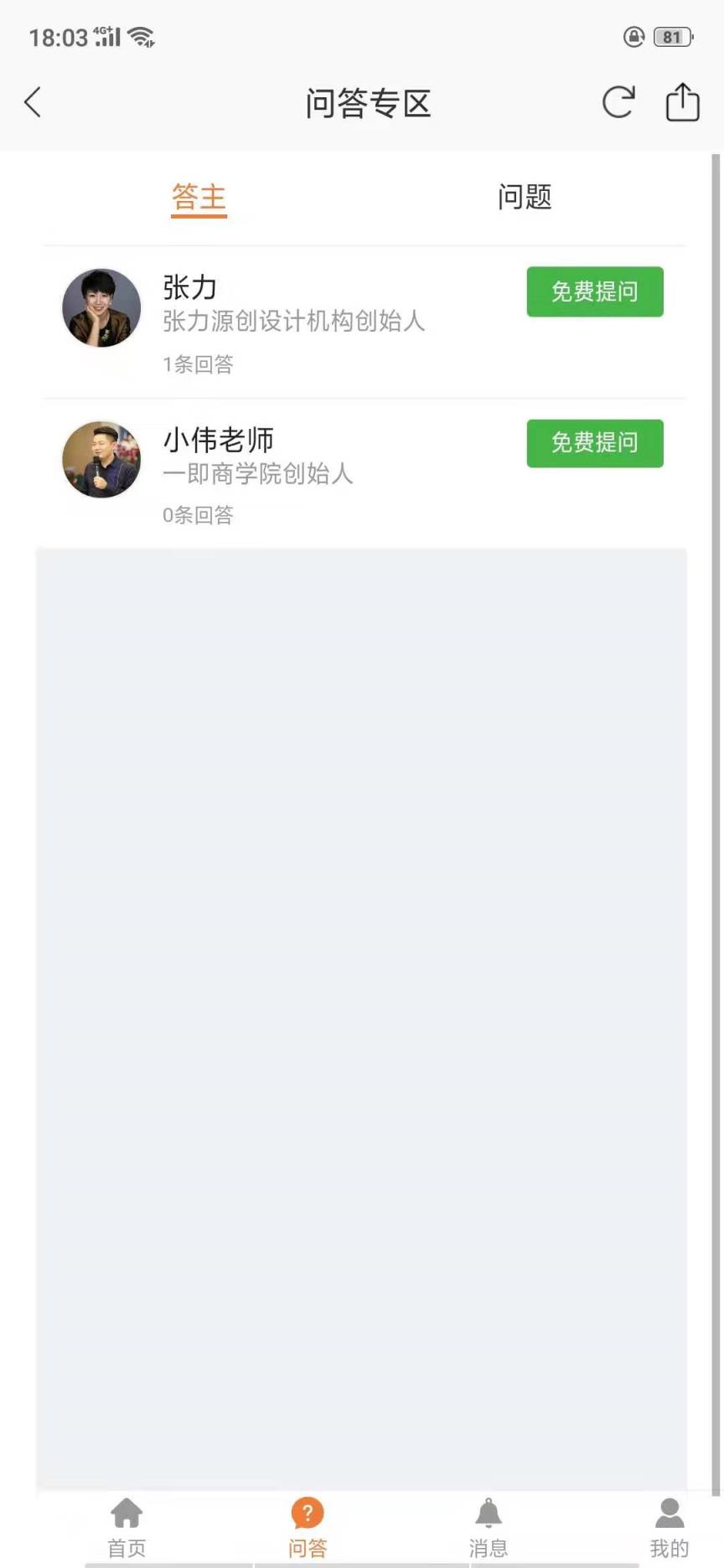The width and height of the screenshot is (724, 1568).
Task: Tap 免费提问 next to 张力
Action: [594, 291]
